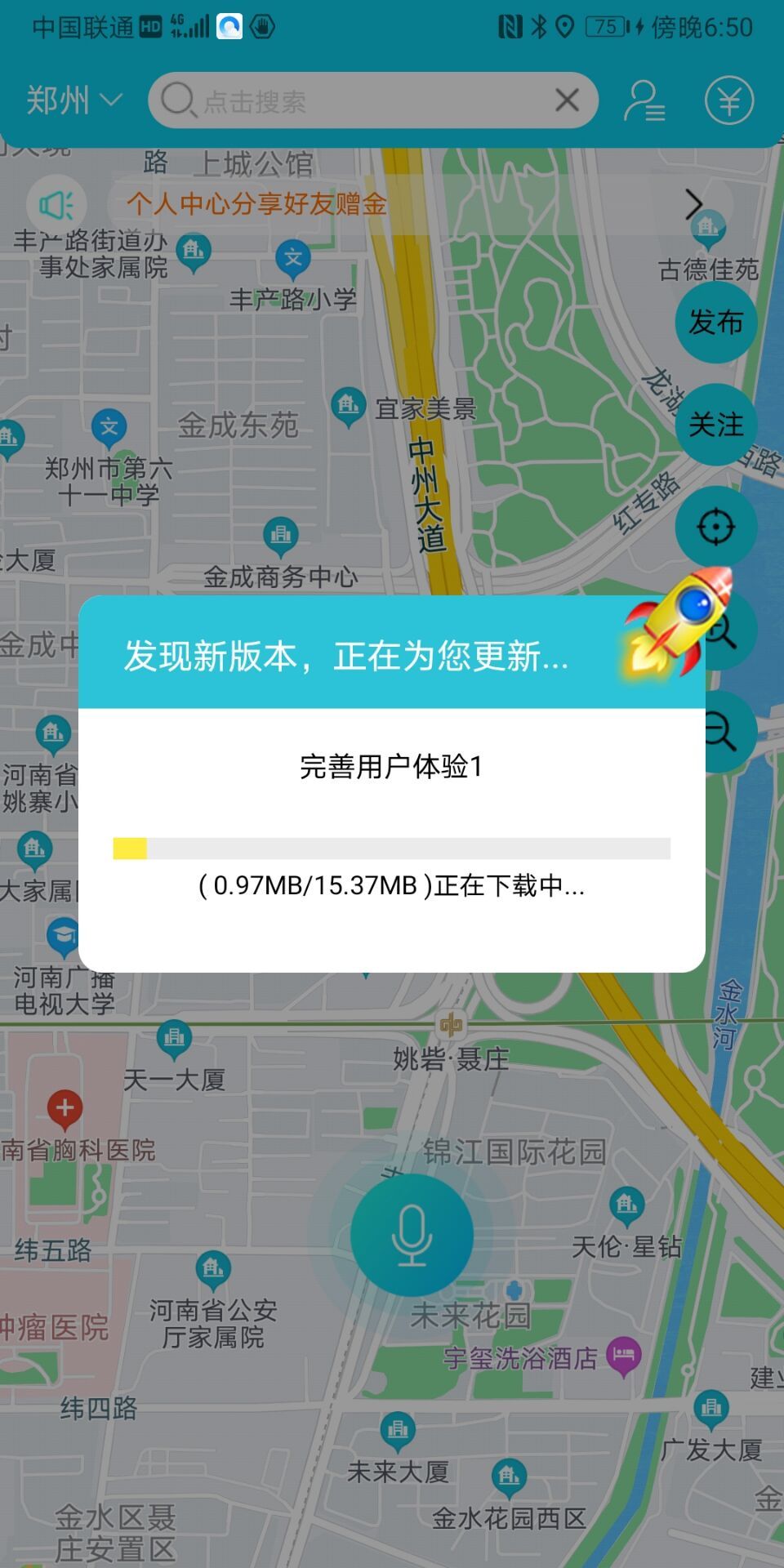Open the profile/contacts icon in the top bar
Viewport: 784px width, 1568px height.
pyautogui.click(x=644, y=100)
